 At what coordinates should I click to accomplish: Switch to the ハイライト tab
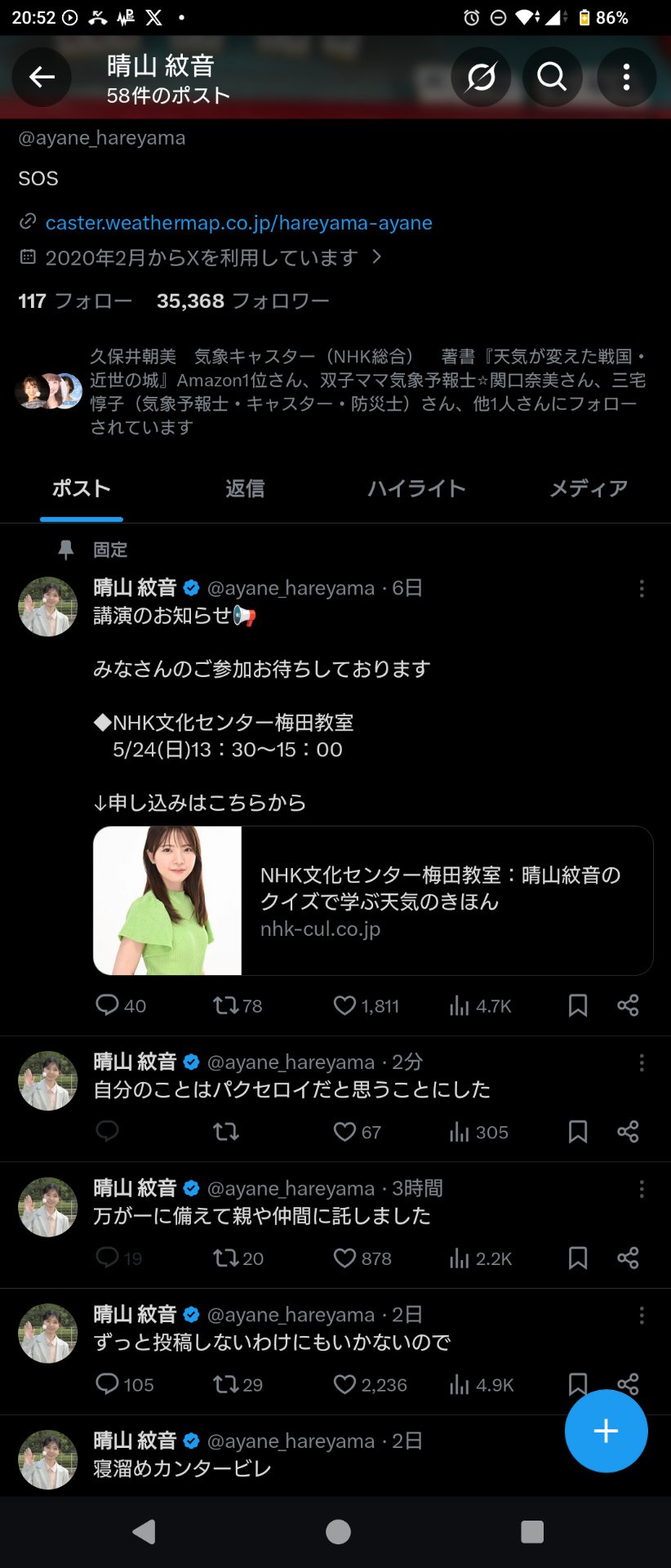pyautogui.click(x=416, y=488)
